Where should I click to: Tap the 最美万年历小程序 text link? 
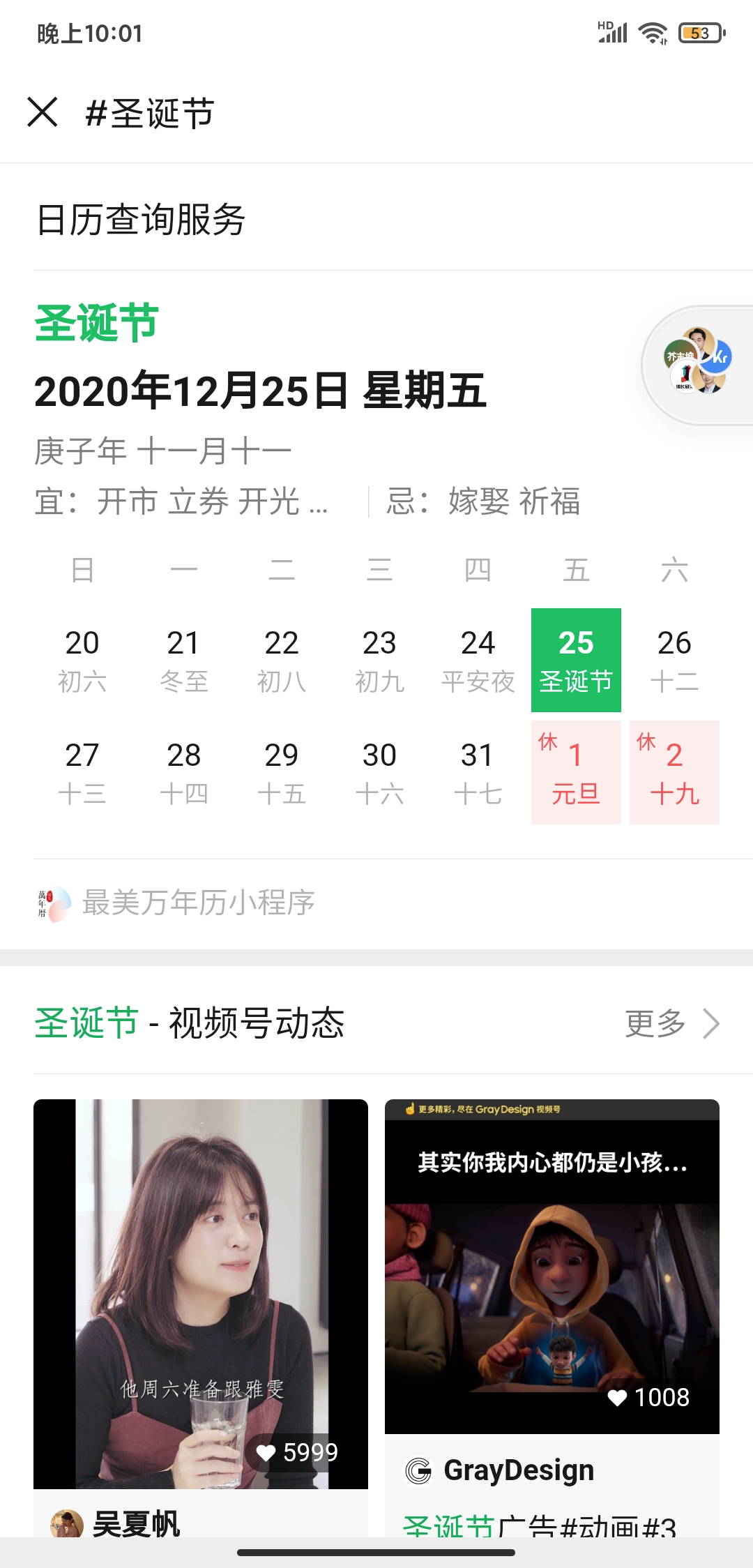pos(199,903)
